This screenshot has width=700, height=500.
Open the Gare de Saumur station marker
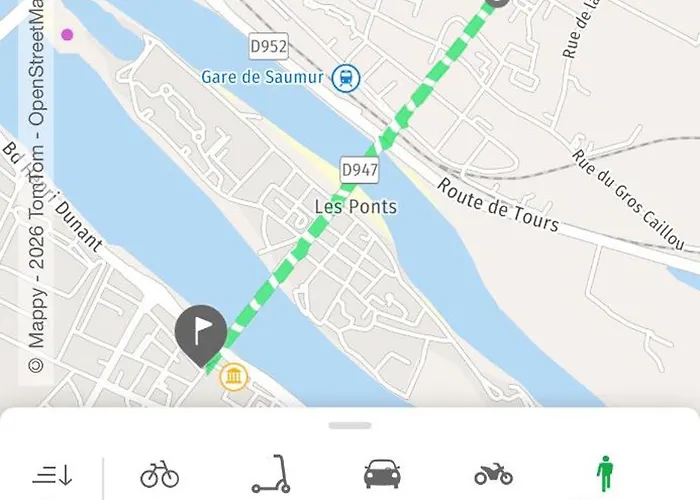click(x=347, y=76)
